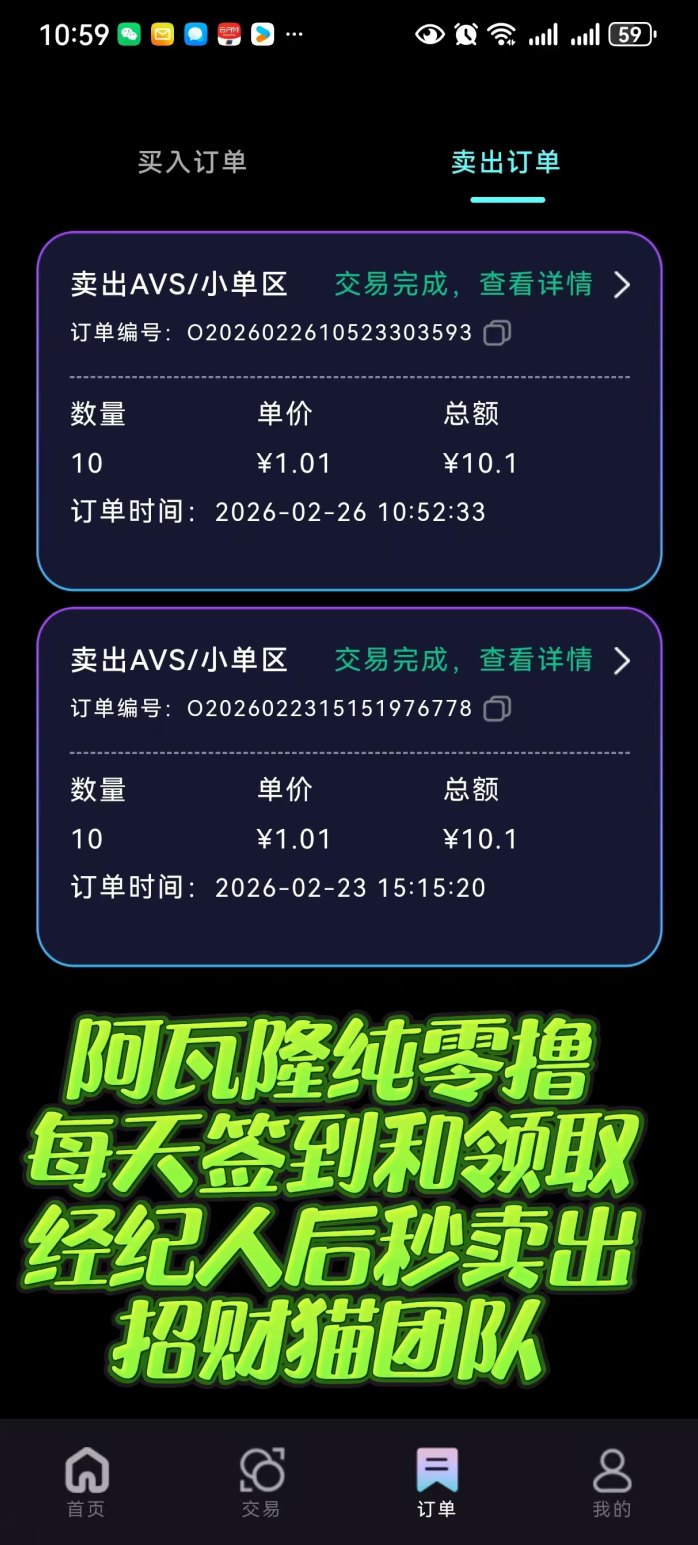698x1545 pixels.
Task: Copy order number O2026022610523303593
Action: point(497,333)
